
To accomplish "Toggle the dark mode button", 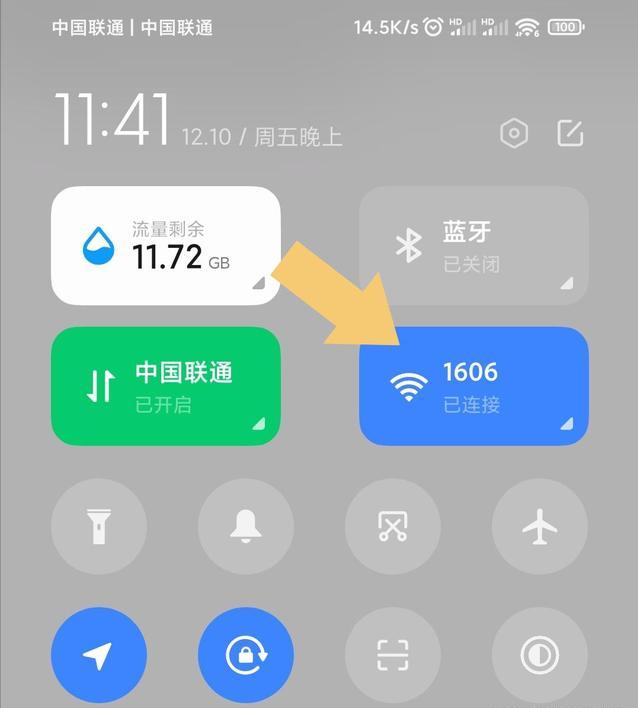I will click(x=540, y=655).
